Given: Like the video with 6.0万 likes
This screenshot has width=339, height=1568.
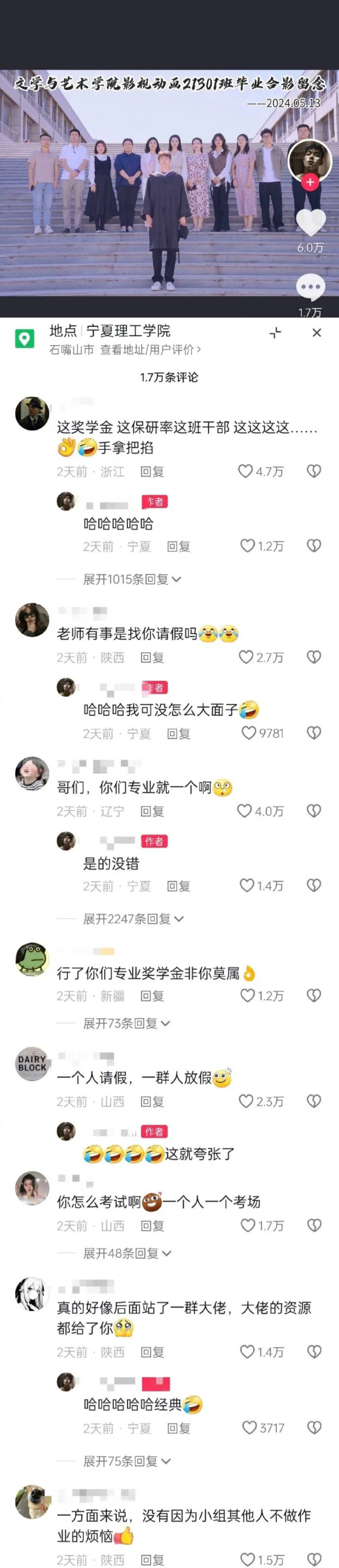Looking at the screenshot, I should tap(310, 223).
